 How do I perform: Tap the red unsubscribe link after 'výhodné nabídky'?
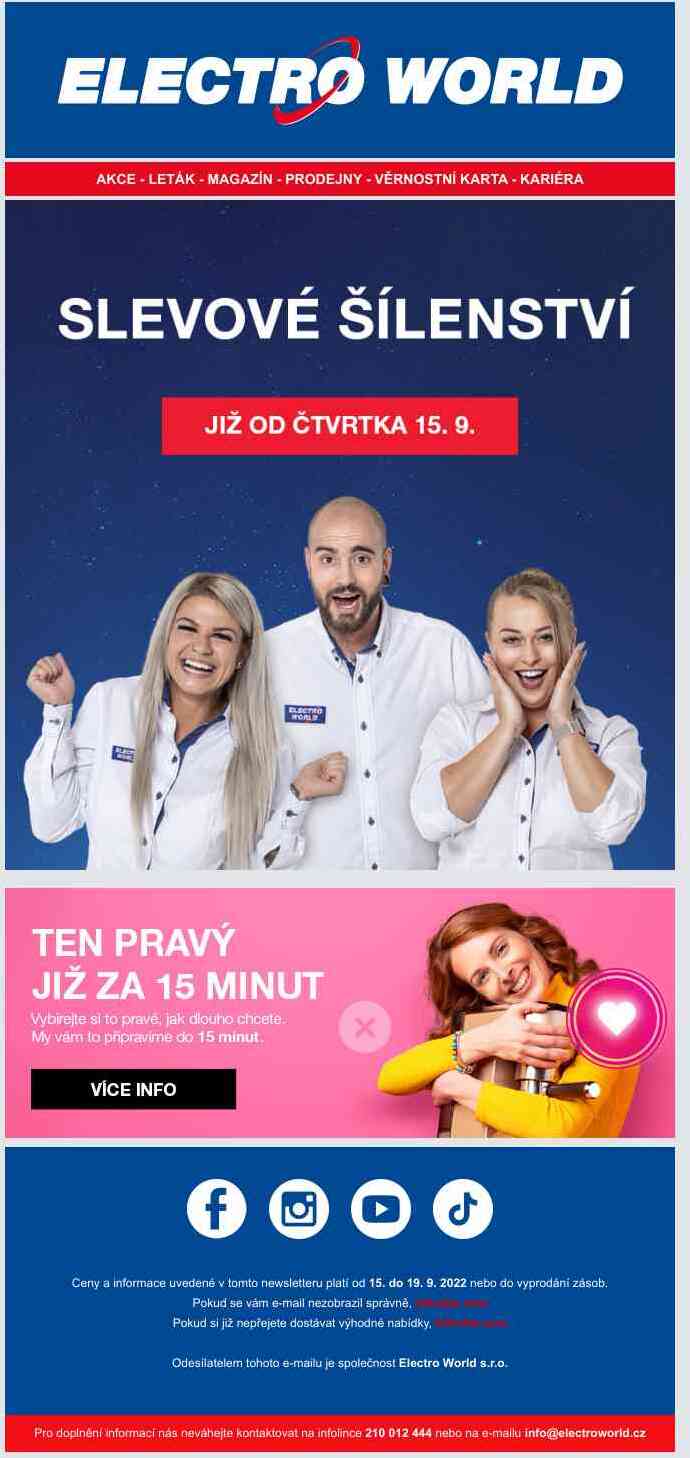click(470, 1323)
